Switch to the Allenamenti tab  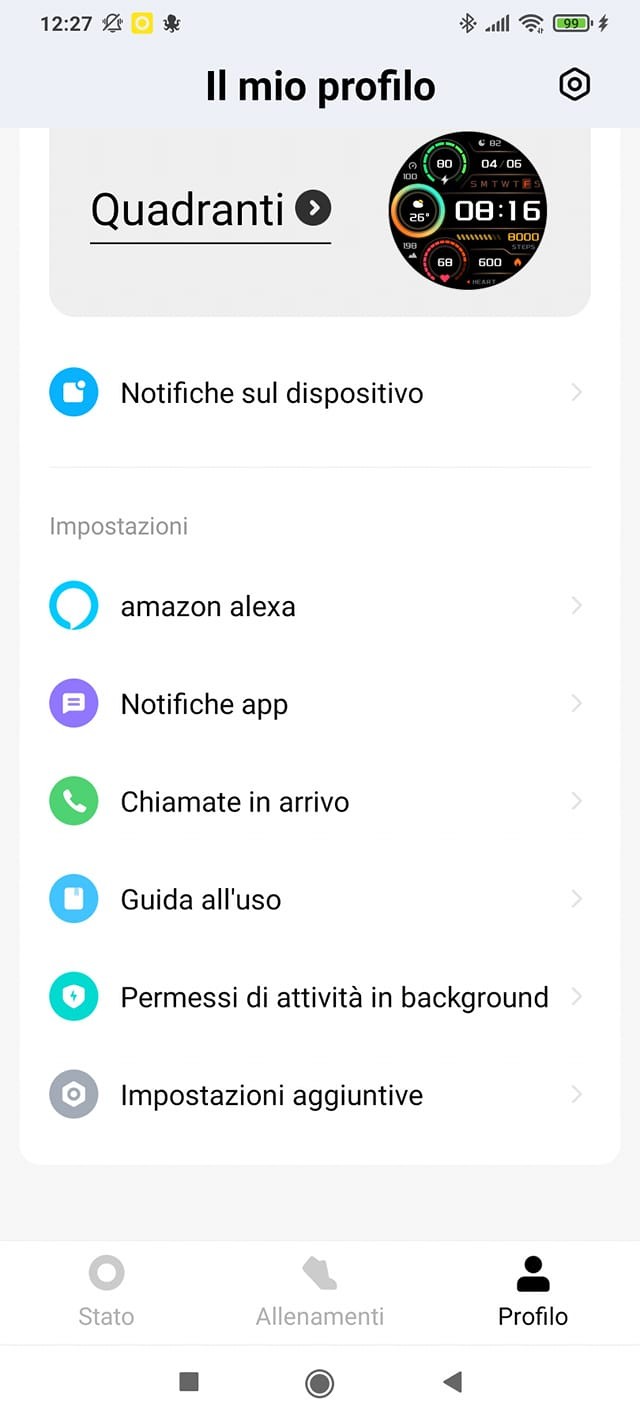320,1291
